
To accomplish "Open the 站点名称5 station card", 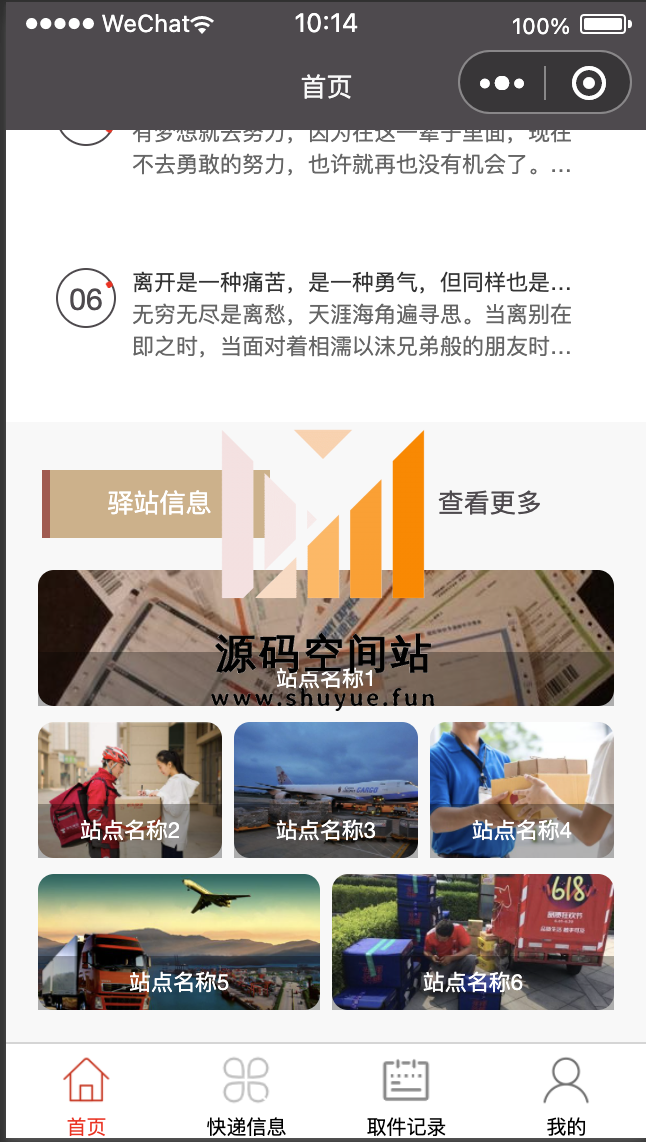I will 179,941.
